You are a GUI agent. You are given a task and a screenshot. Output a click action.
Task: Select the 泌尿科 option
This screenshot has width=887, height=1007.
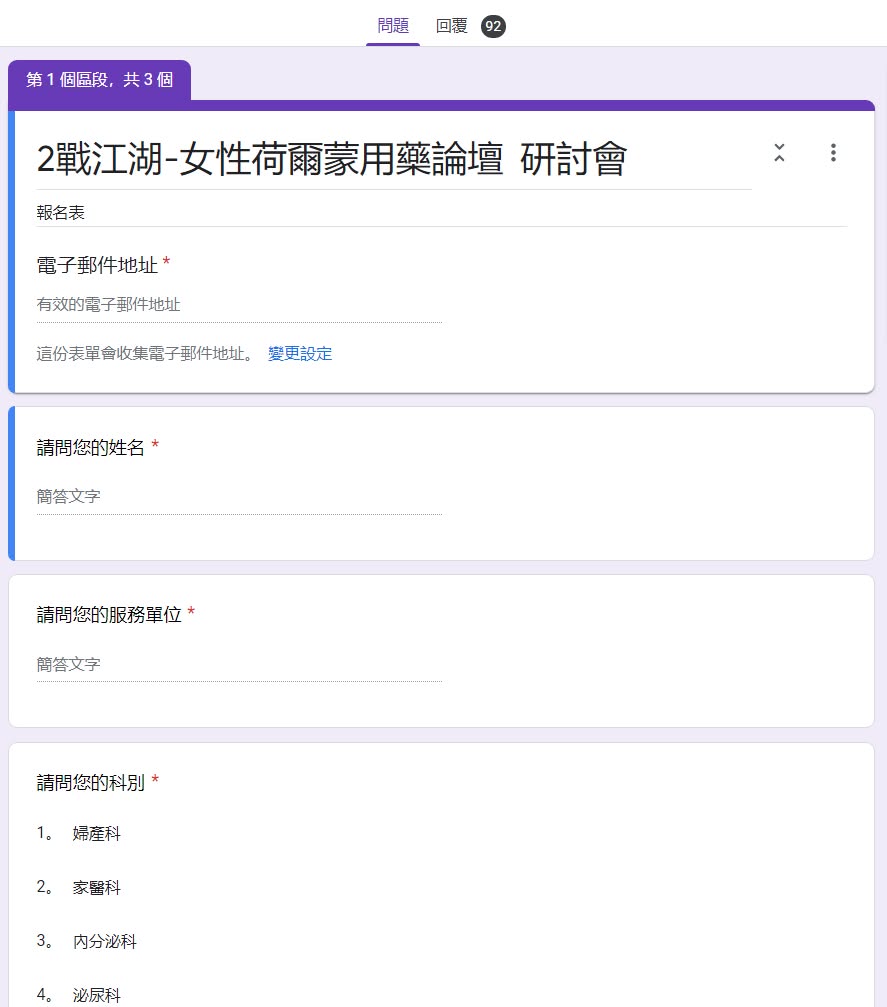[96, 995]
